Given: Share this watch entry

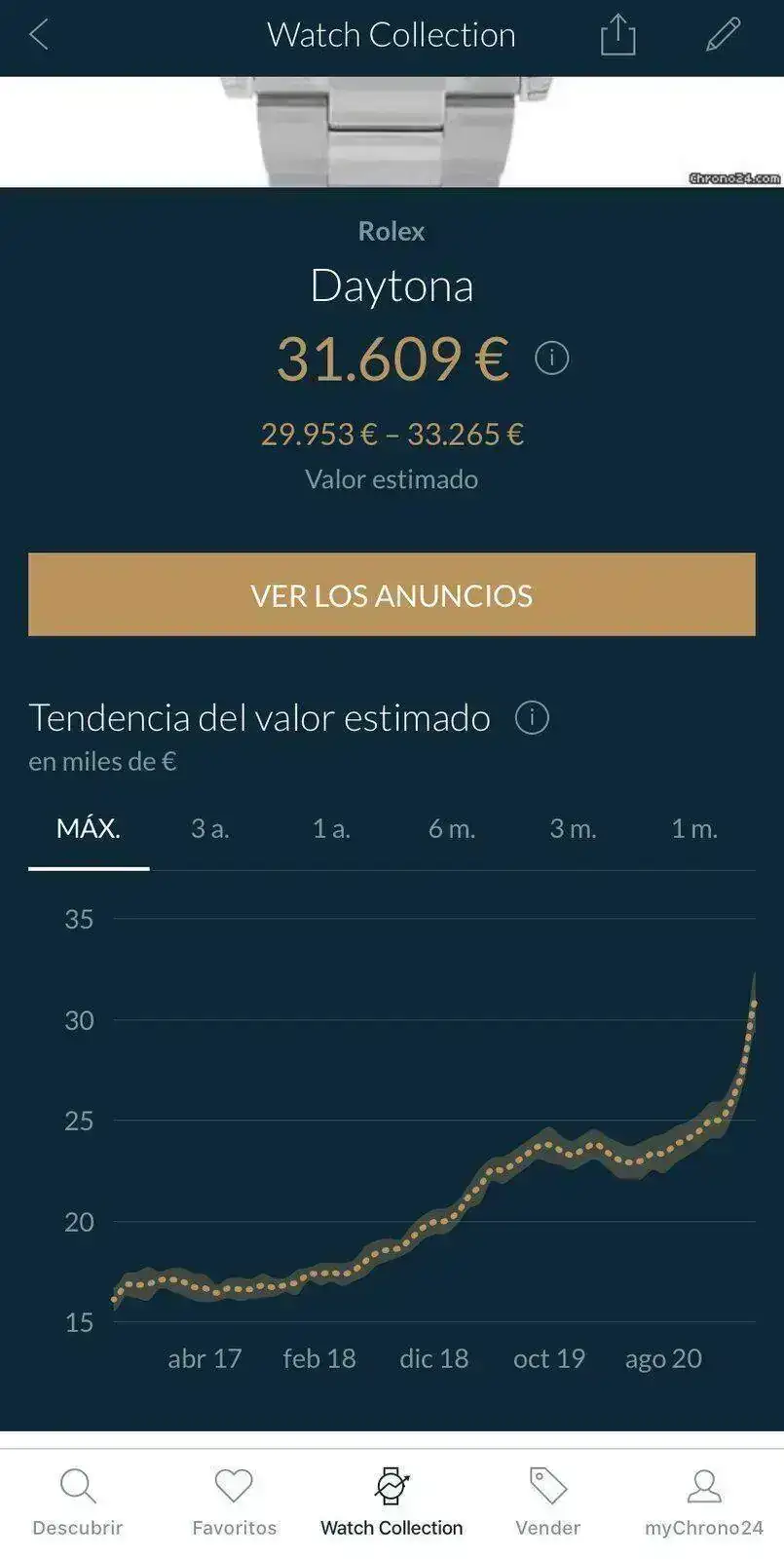Looking at the screenshot, I should coord(617,36).
